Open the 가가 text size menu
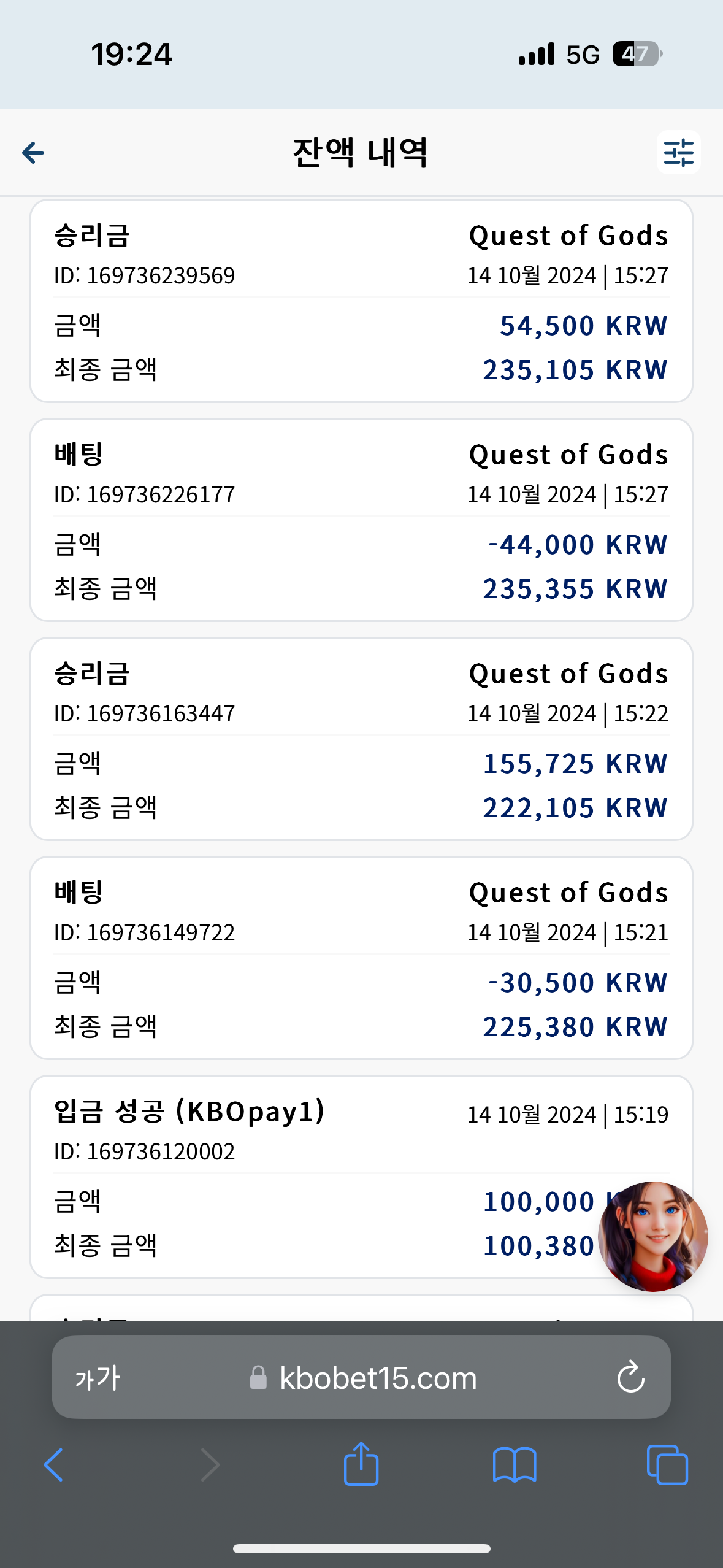The width and height of the screenshot is (723, 1568). pos(98,1378)
